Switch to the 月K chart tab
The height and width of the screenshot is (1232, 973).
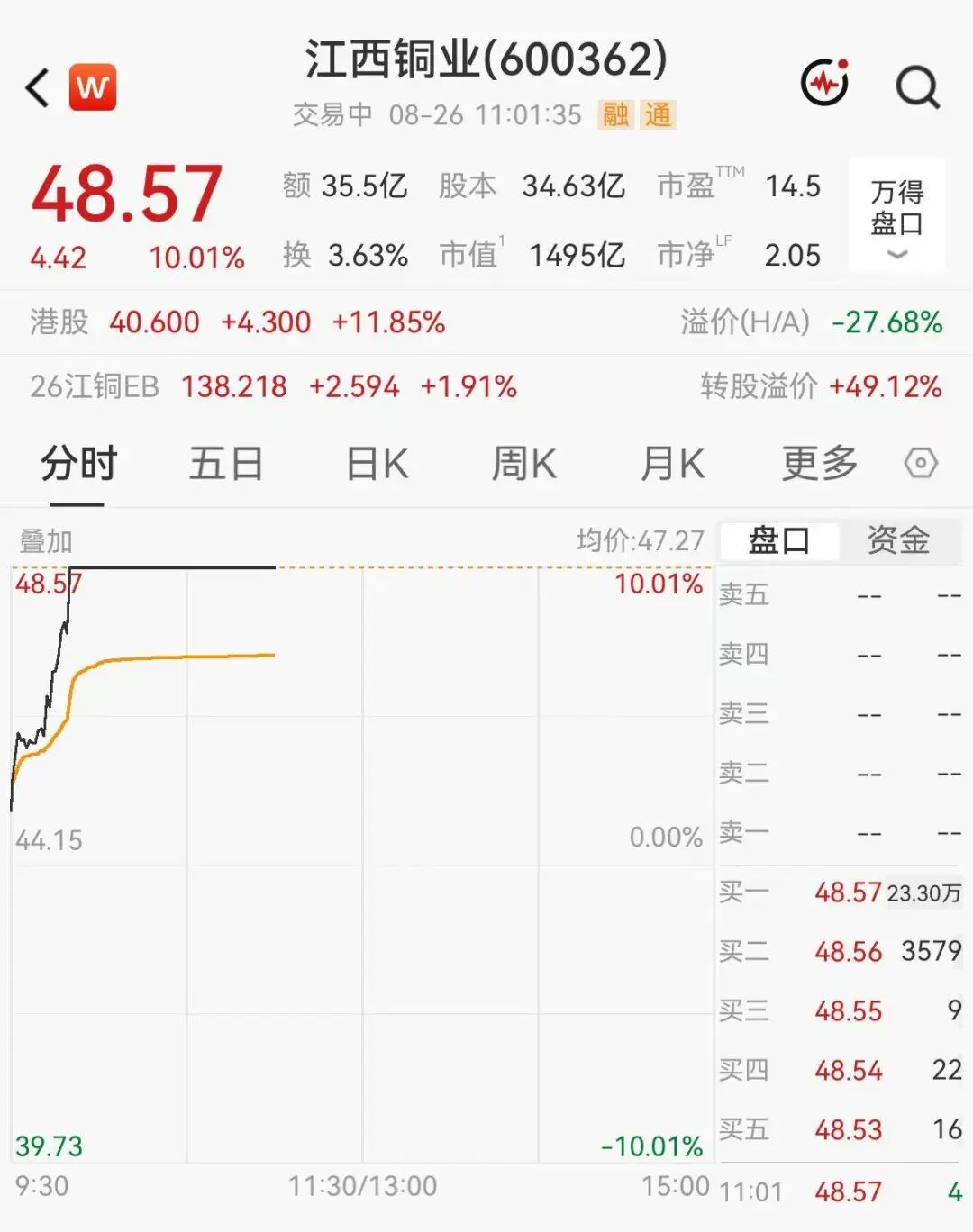[x=672, y=464]
